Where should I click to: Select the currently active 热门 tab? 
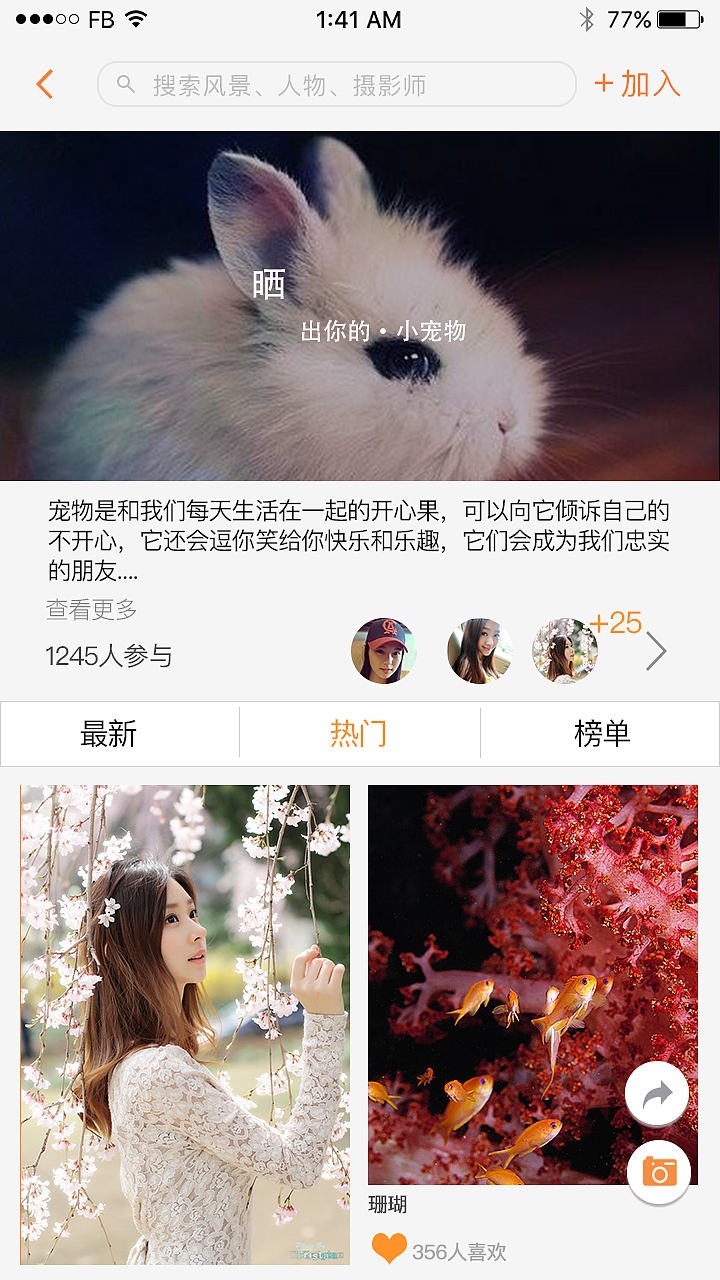(x=359, y=733)
